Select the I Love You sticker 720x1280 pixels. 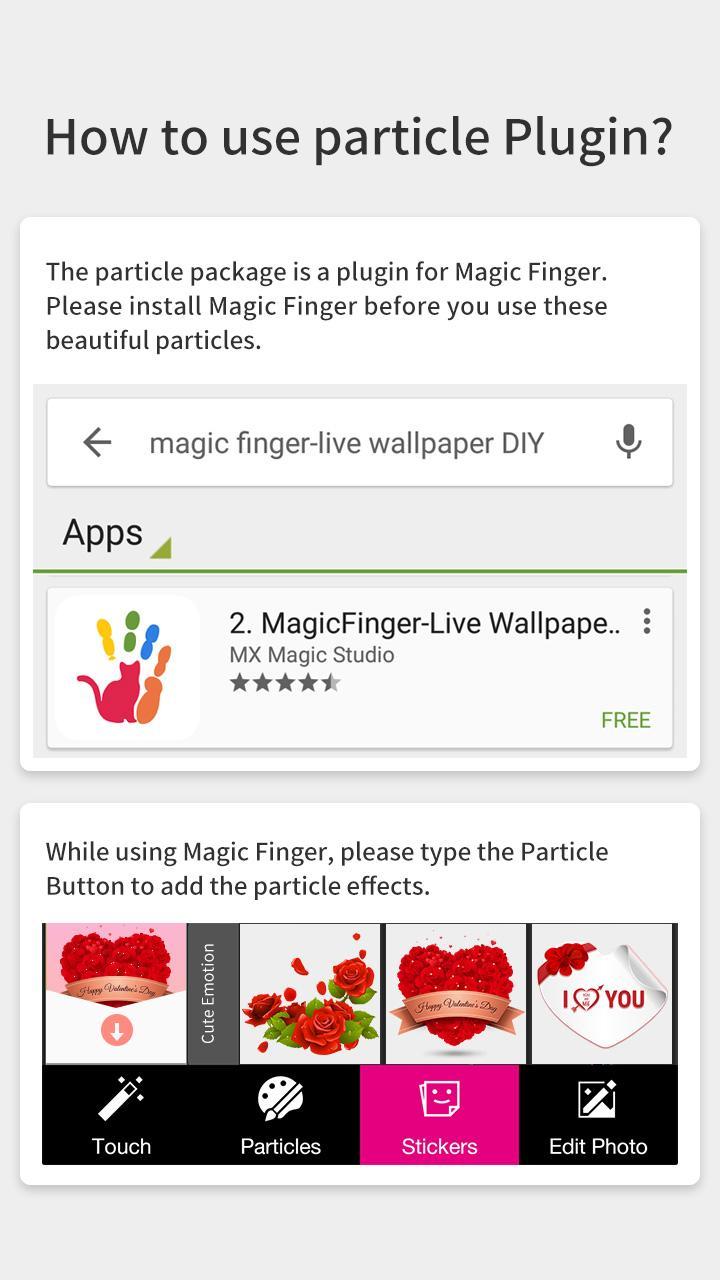tap(601, 992)
